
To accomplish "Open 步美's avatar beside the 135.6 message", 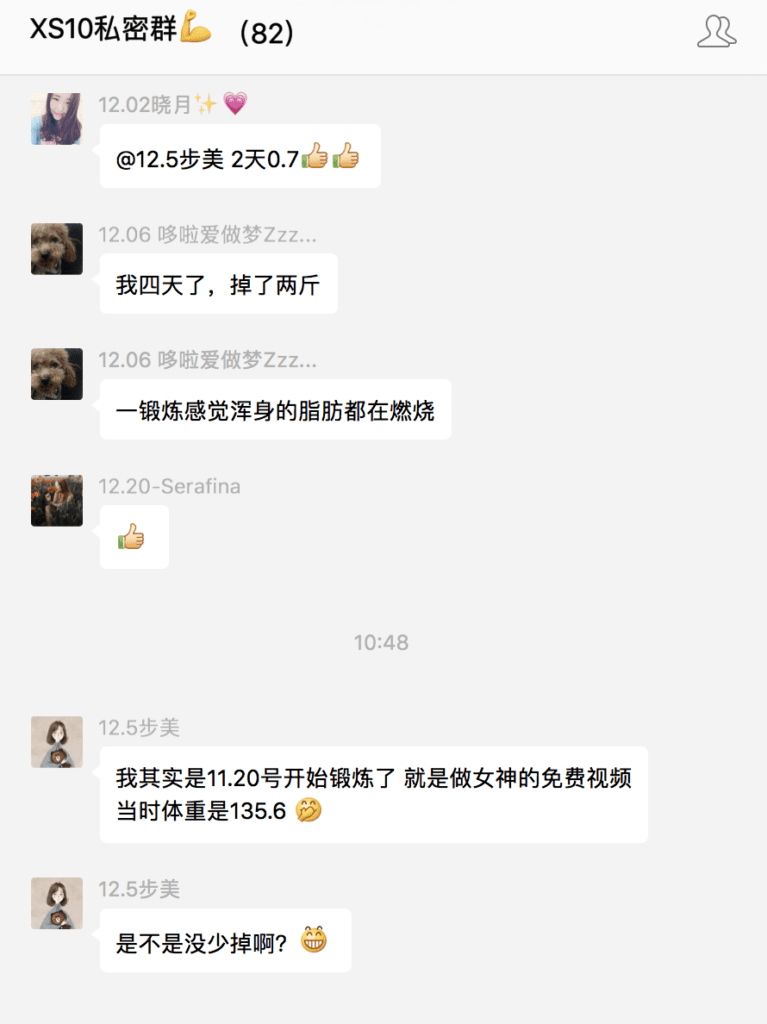I will 57,742.
